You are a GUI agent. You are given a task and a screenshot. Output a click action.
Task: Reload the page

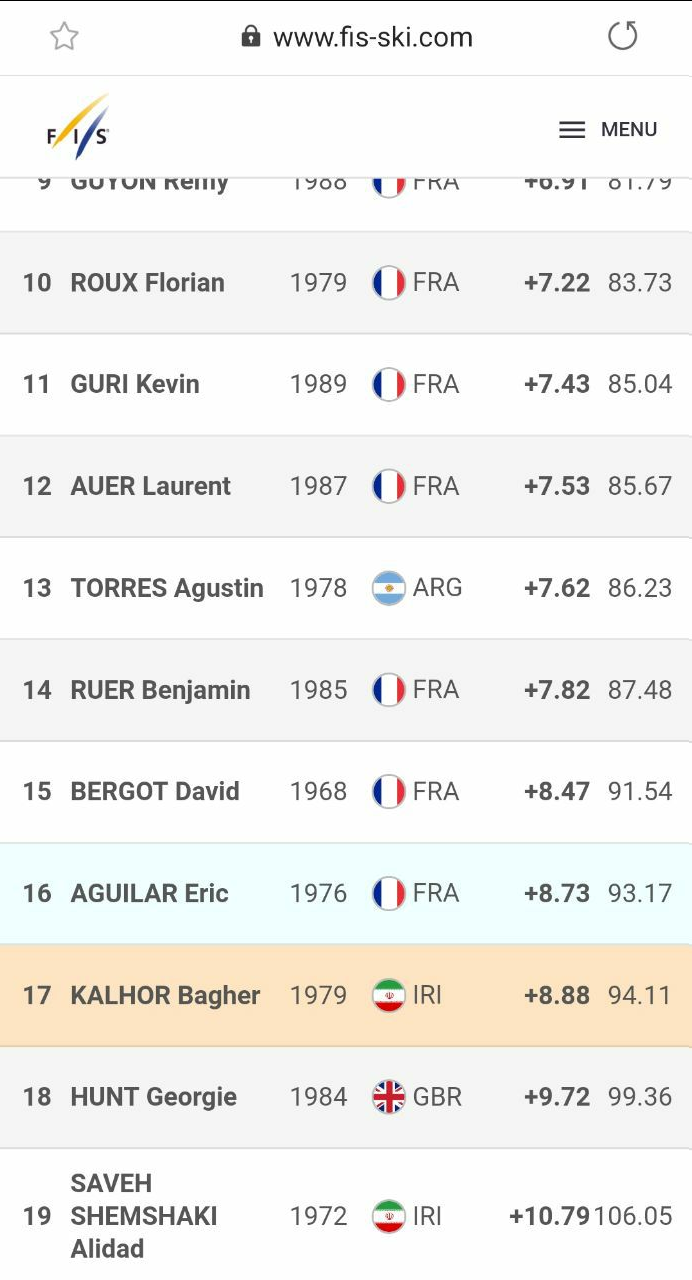click(622, 36)
